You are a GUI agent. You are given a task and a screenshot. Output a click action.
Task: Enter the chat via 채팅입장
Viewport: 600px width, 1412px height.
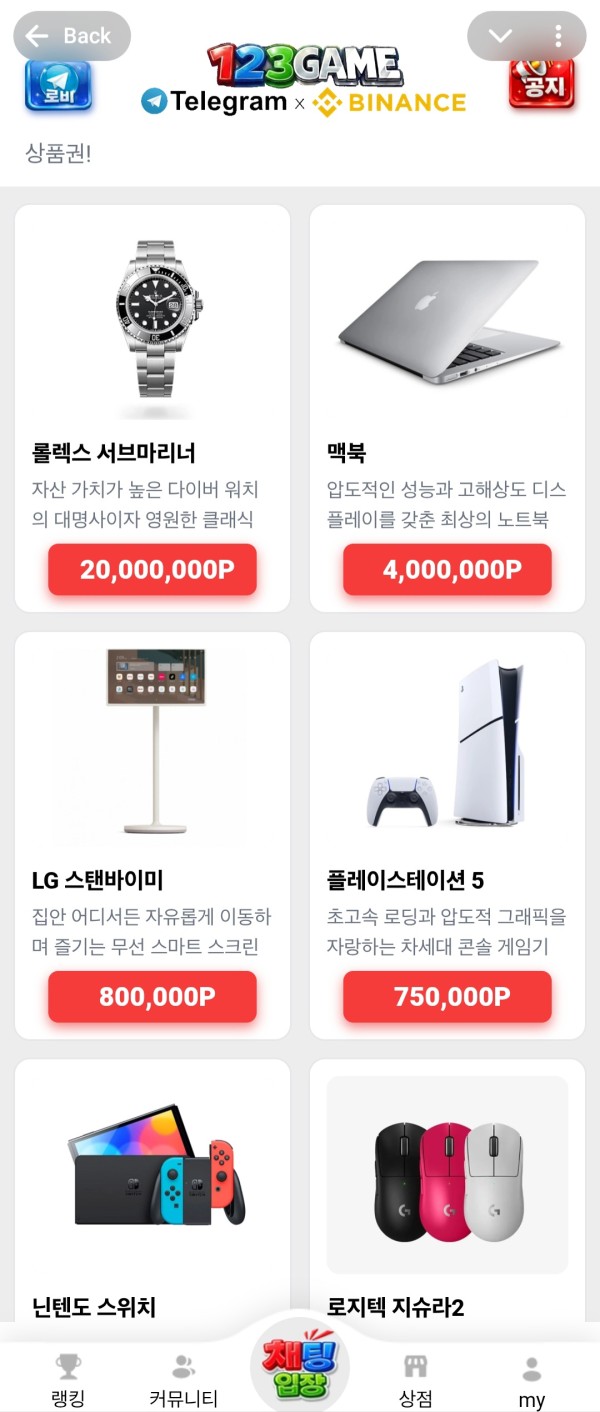[300, 1368]
